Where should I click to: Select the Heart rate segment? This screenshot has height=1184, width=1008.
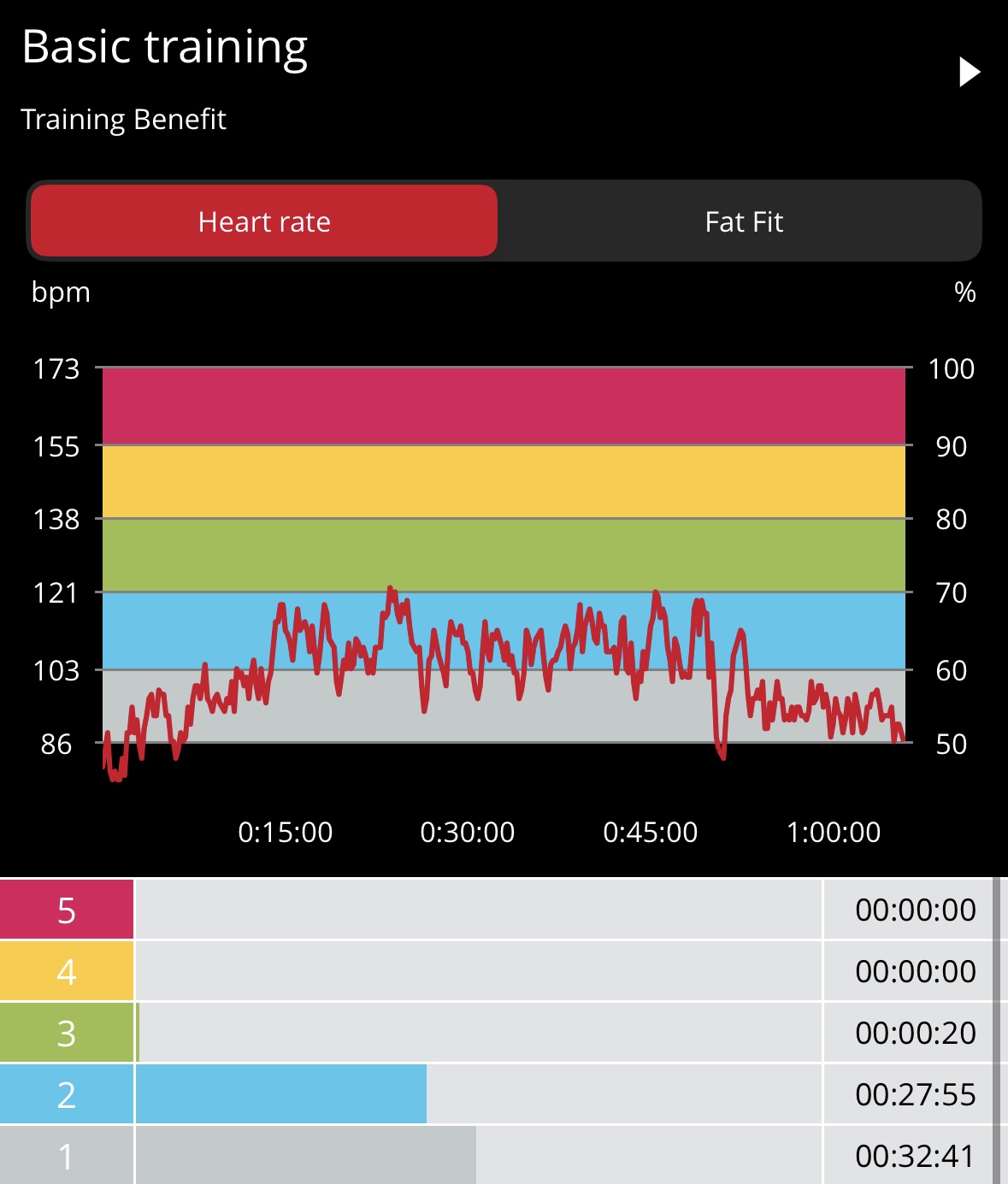[264, 221]
